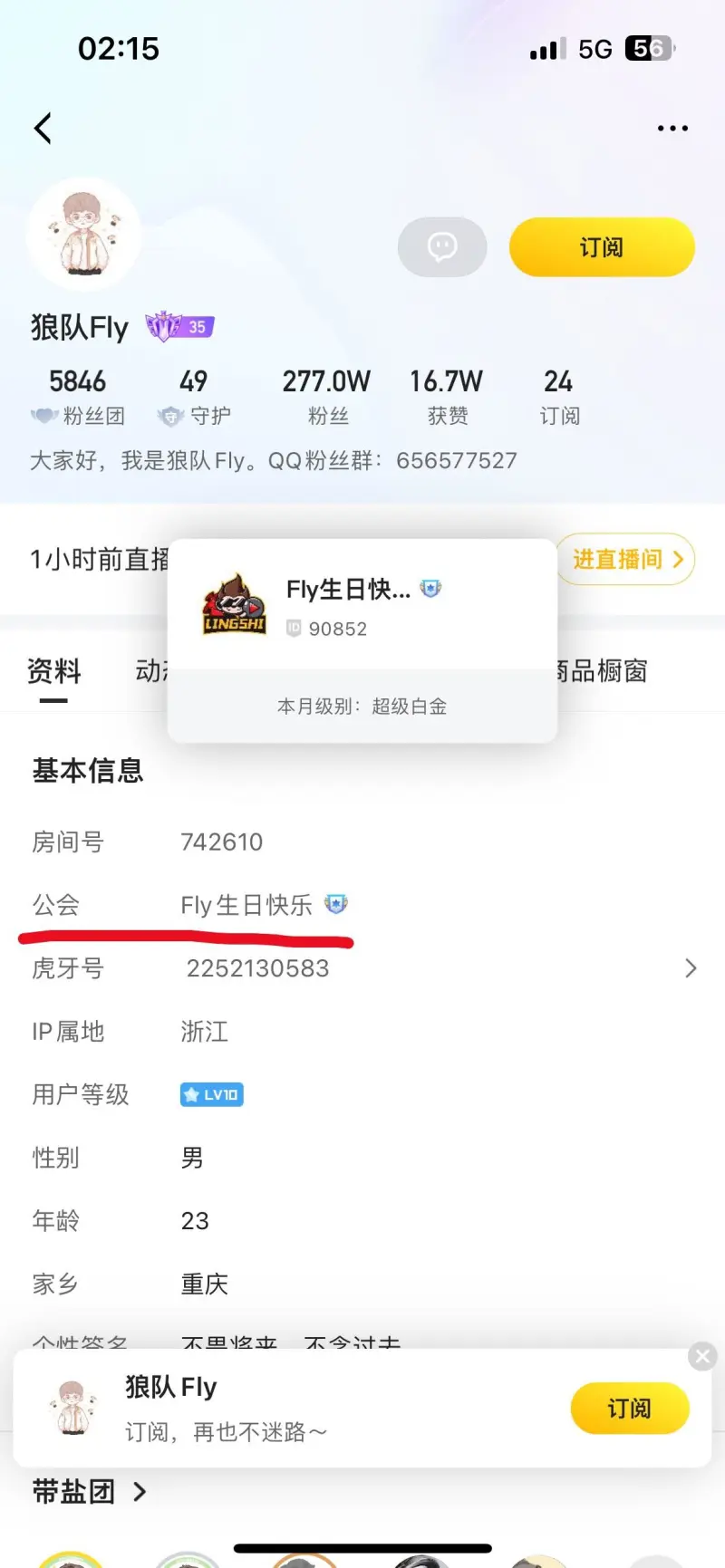Screen dimensions: 725x1568
Task: View the 5846 粉丝团 fan club
Action: click(78, 397)
